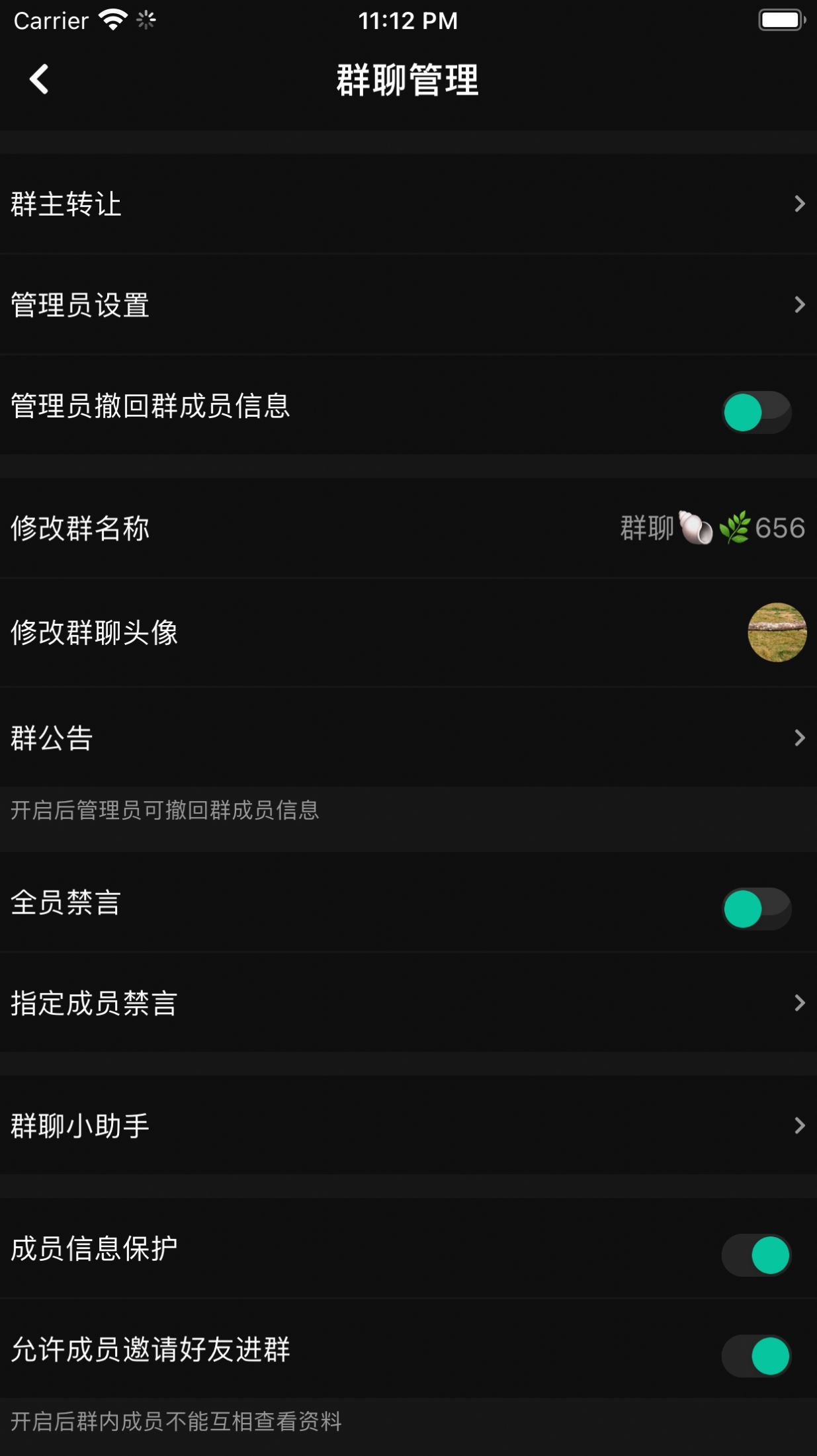Tap the group name text 群聊656
817x1456 pixels.
pos(711,527)
